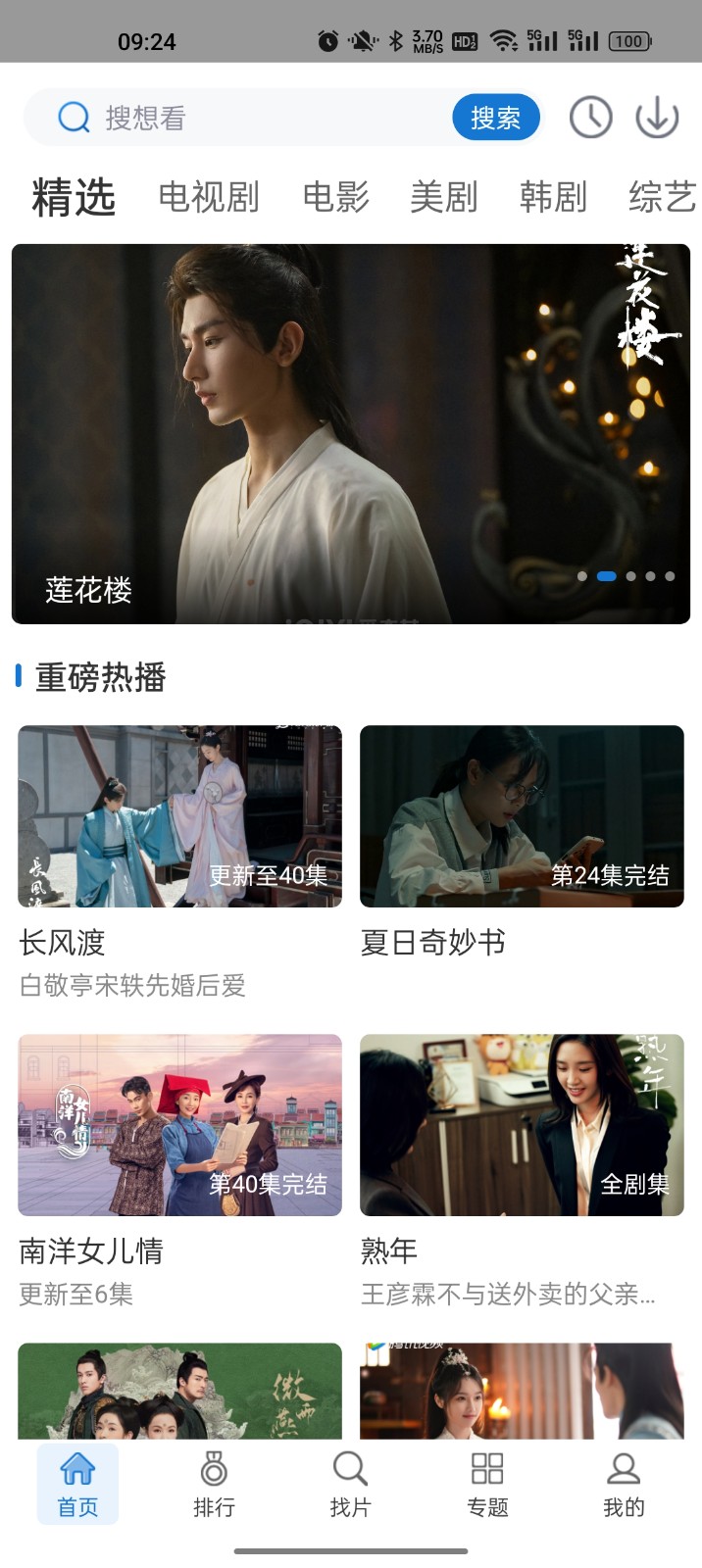Open the 南洋女儿情 card
The width and height of the screenshot is (702, 1568).
[x=180, y=1125]
